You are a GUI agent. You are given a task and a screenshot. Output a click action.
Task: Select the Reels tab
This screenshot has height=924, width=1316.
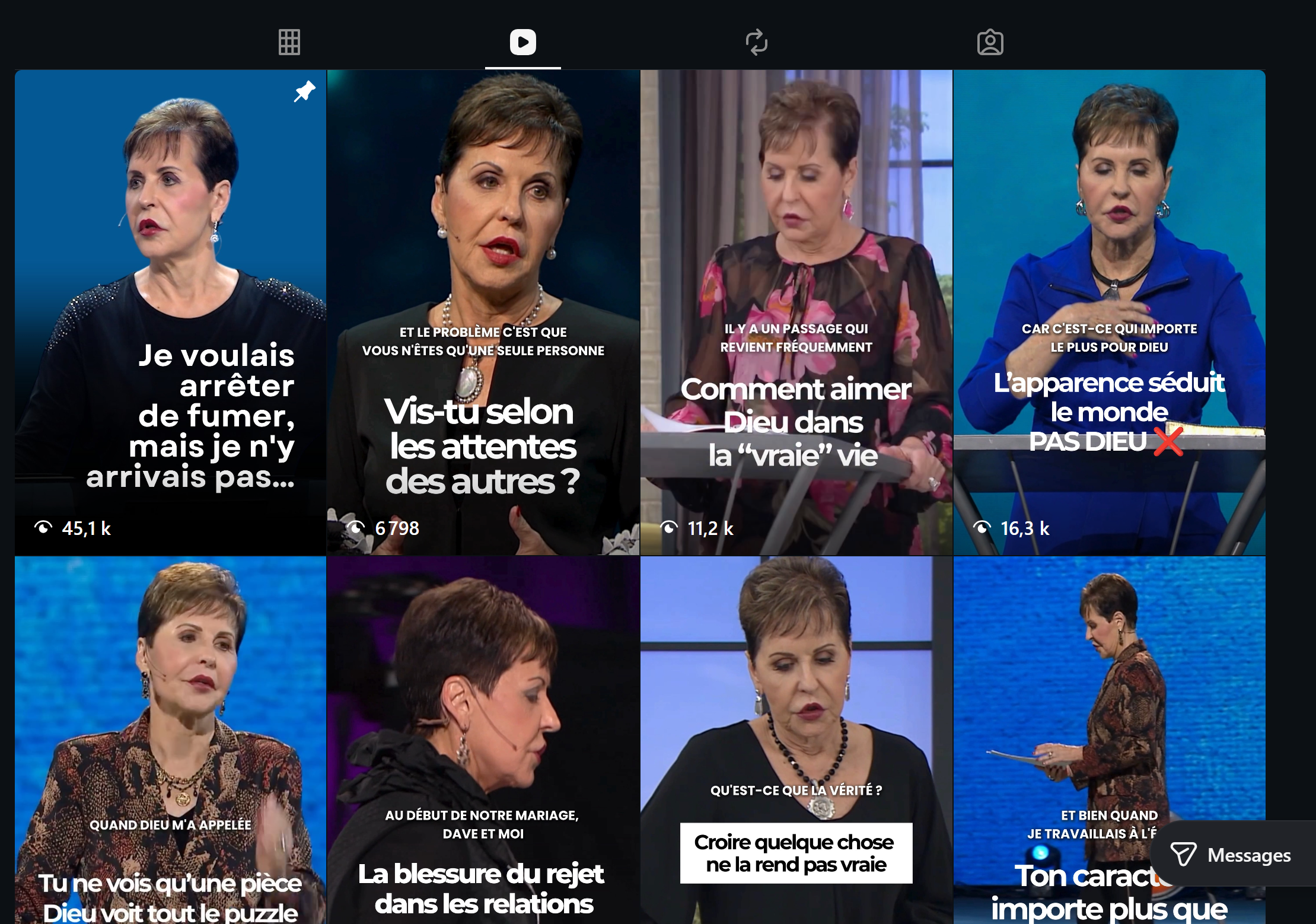click(x=522, y=42)
